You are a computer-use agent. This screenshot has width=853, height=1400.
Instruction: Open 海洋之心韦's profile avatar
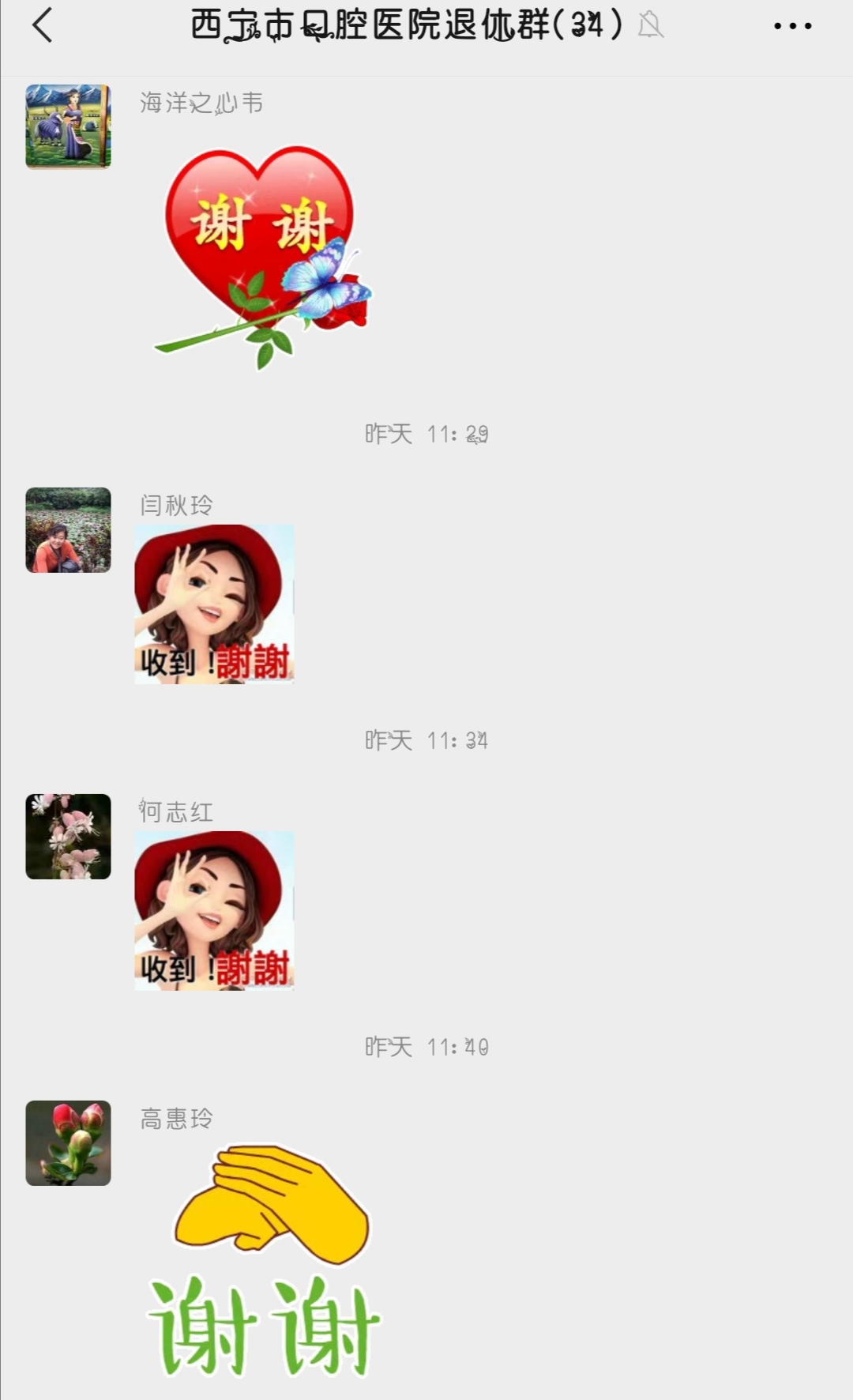tap(68, 126)
